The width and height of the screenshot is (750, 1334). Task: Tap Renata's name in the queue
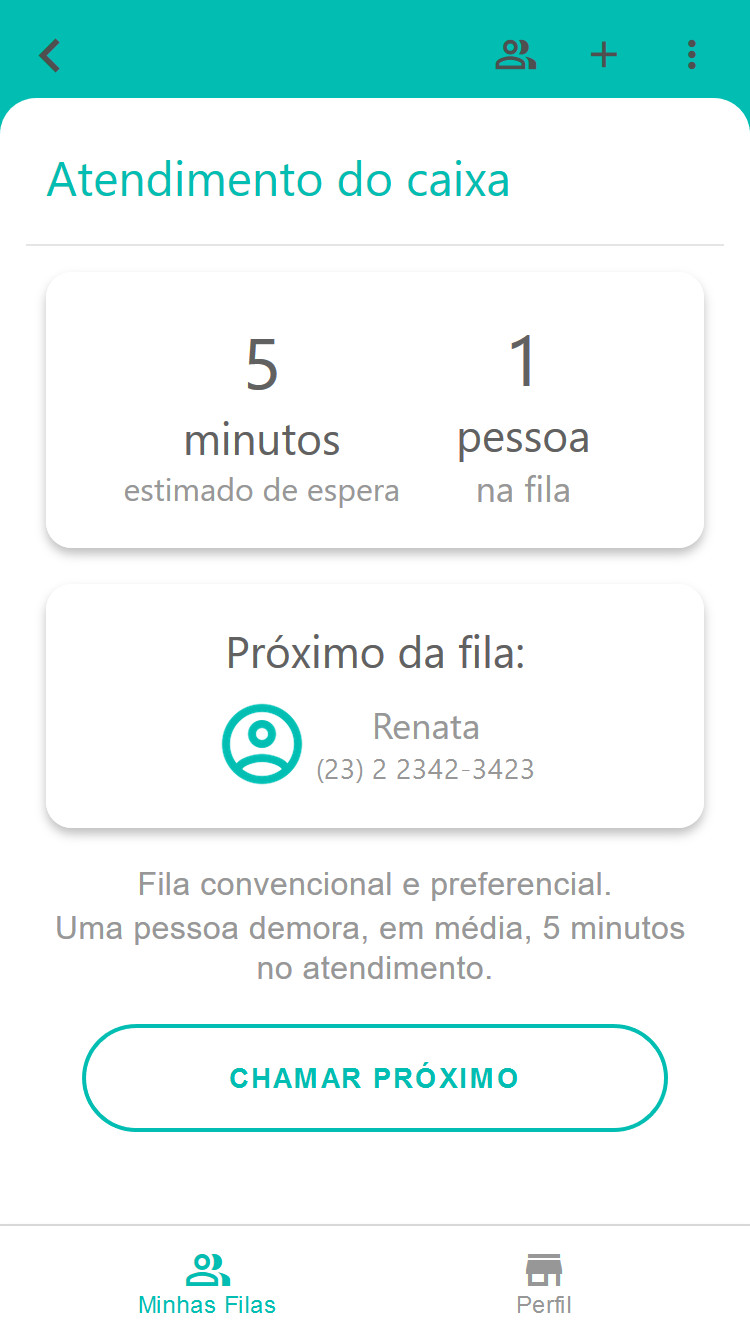click(x=426, y=727)
